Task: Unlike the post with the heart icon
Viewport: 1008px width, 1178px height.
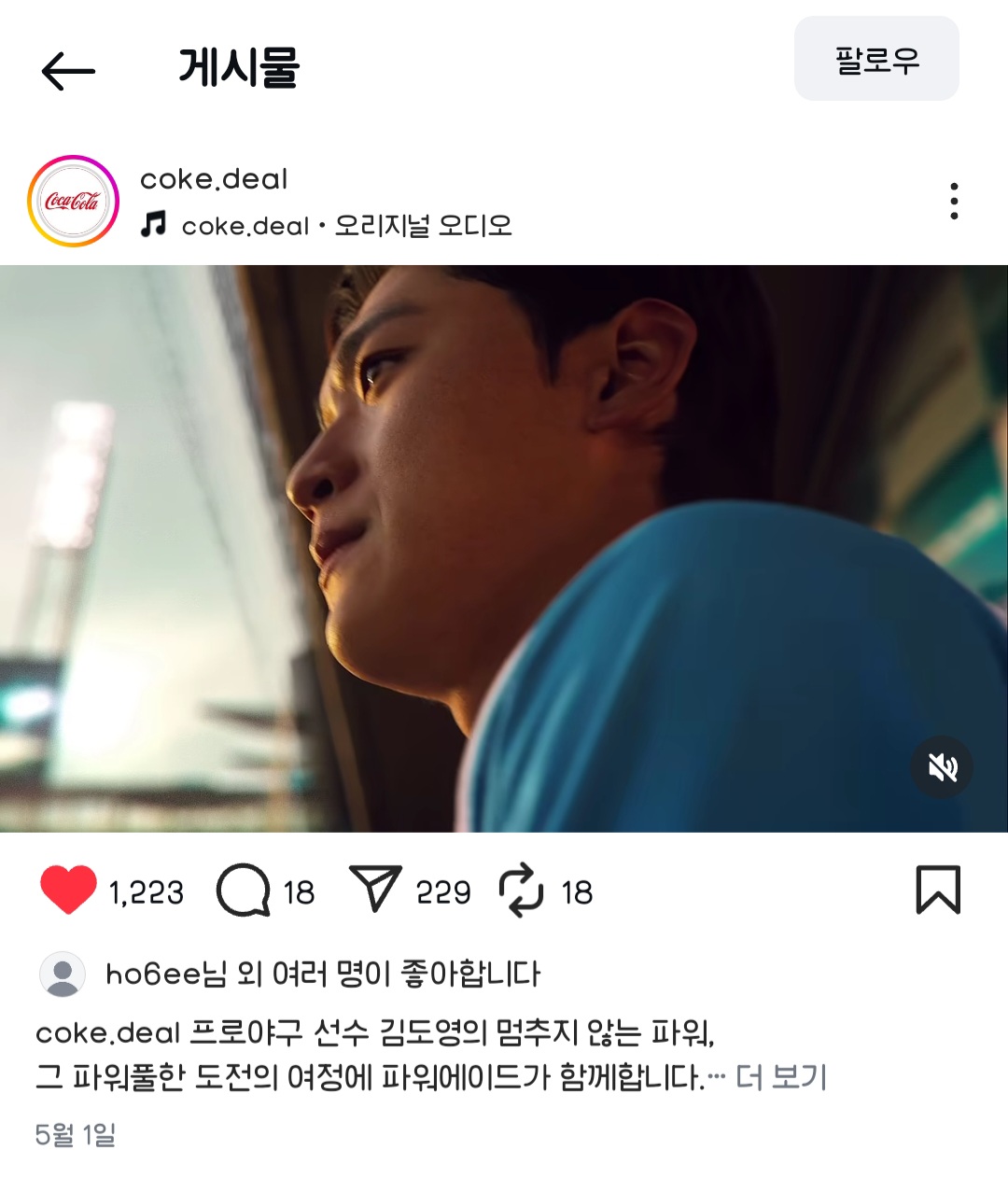Action: point(68,890)
